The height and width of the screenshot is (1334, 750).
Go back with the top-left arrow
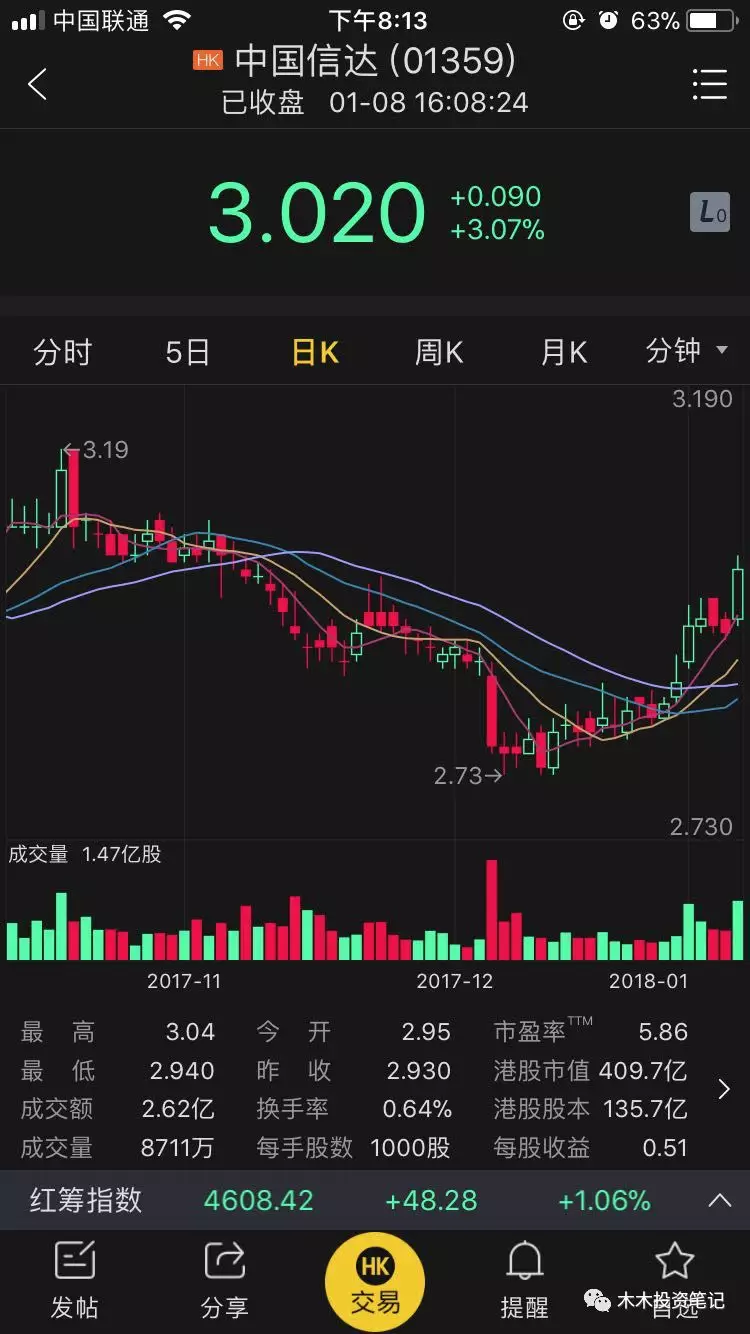pyautogui.click(x=37, y=84)
